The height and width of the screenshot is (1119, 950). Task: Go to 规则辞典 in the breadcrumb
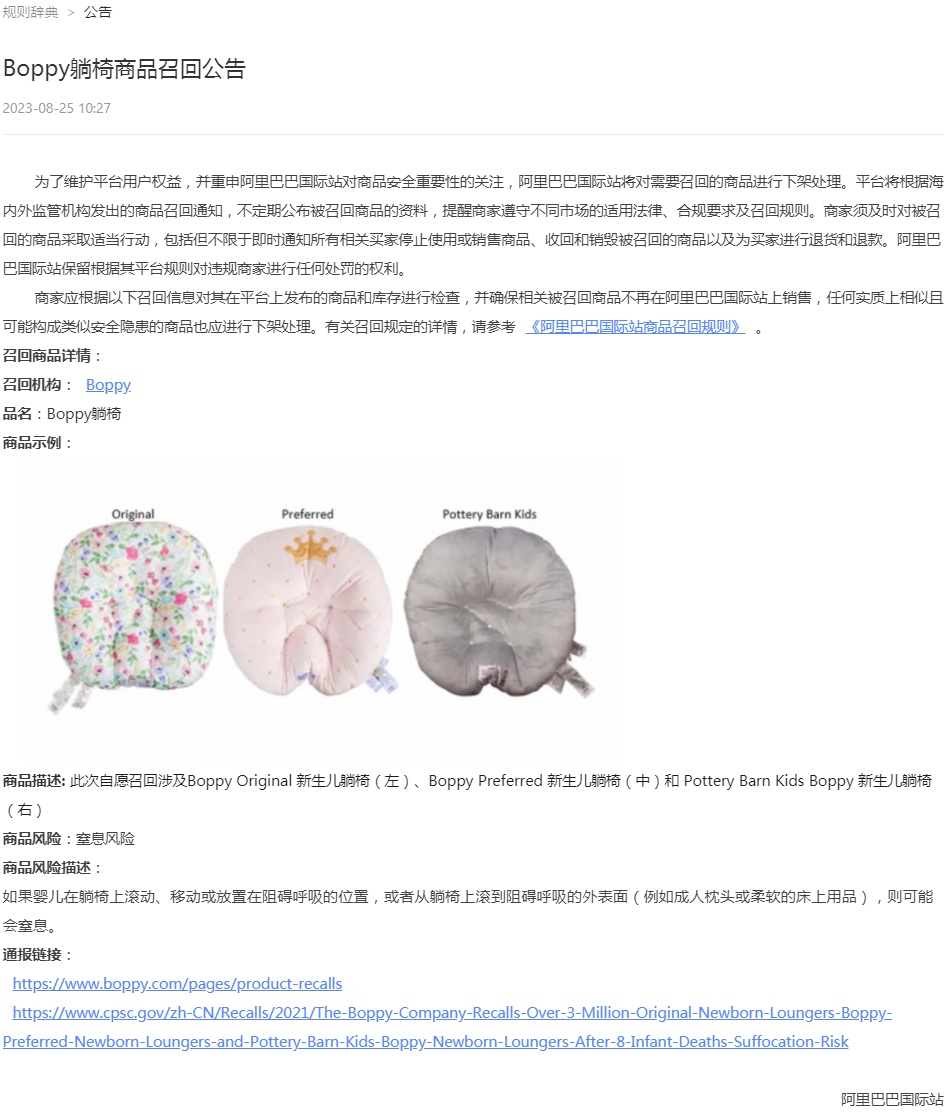[30, 12]
